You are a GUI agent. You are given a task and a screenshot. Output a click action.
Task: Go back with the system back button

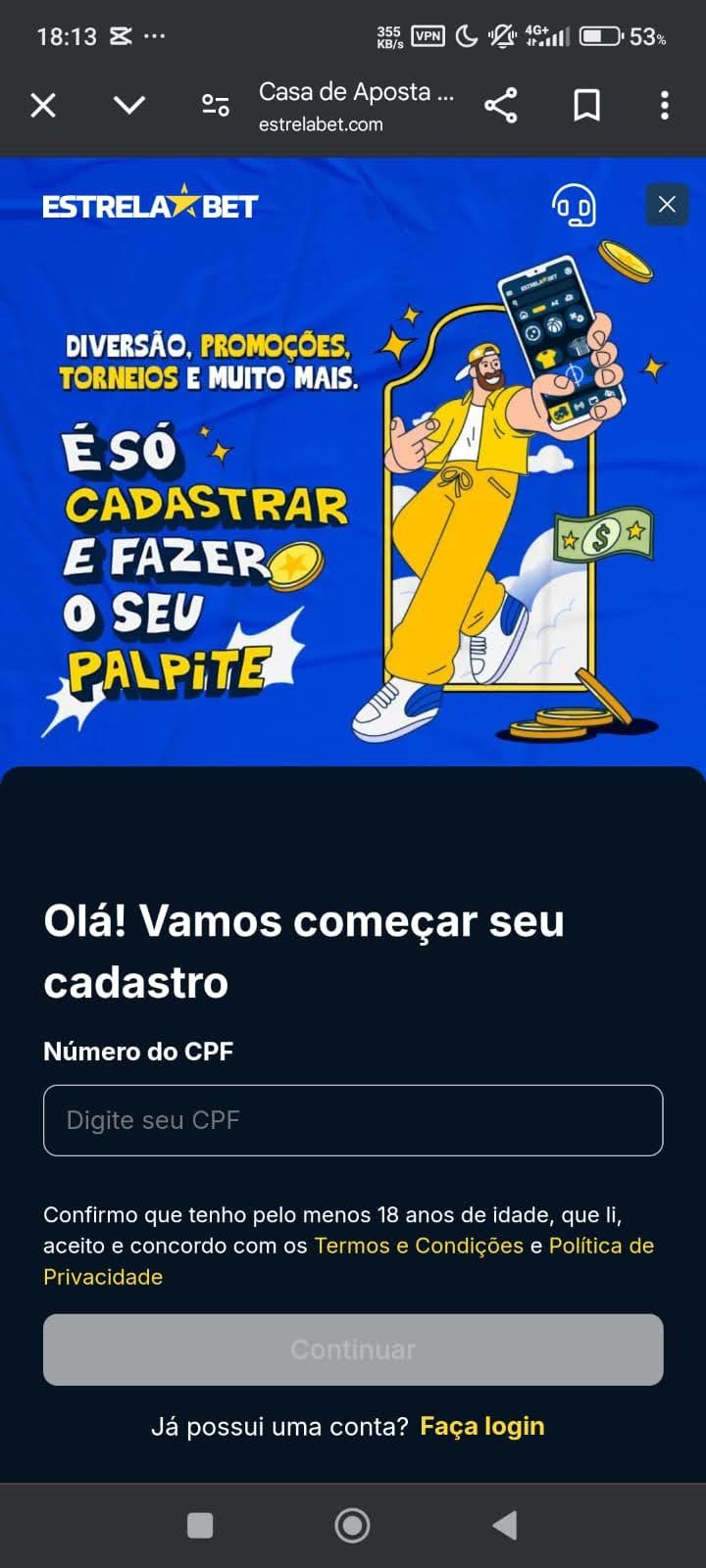point(505,1525)
